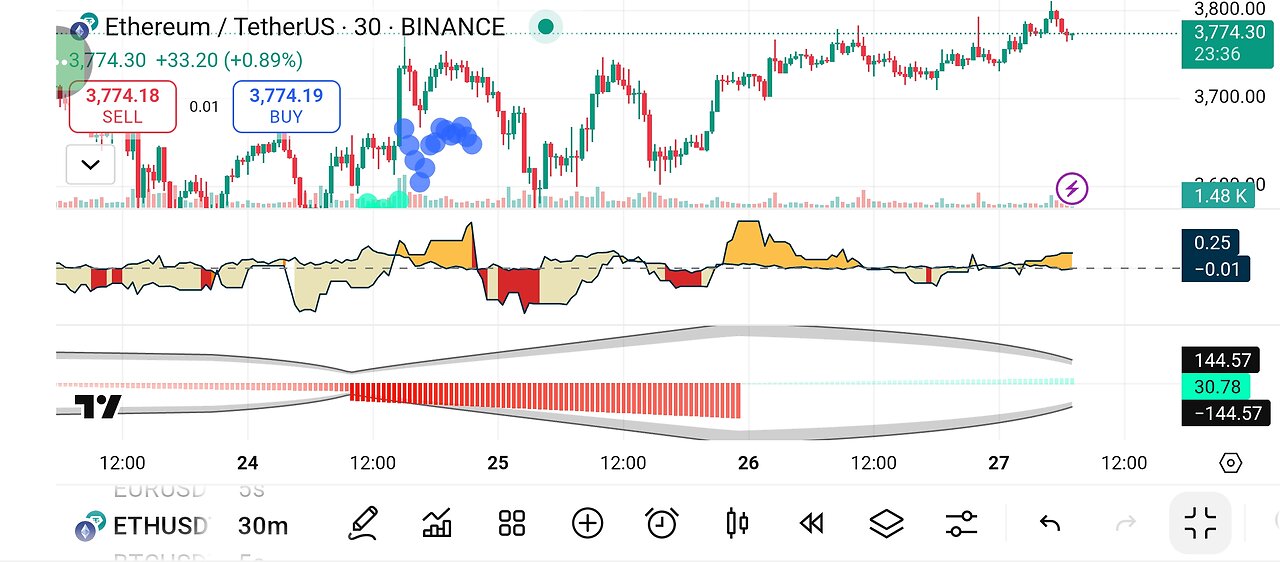Open the ETHUSDT symbol selector
Viewport: 1280px width, 562px height.
tap(145, 525)
